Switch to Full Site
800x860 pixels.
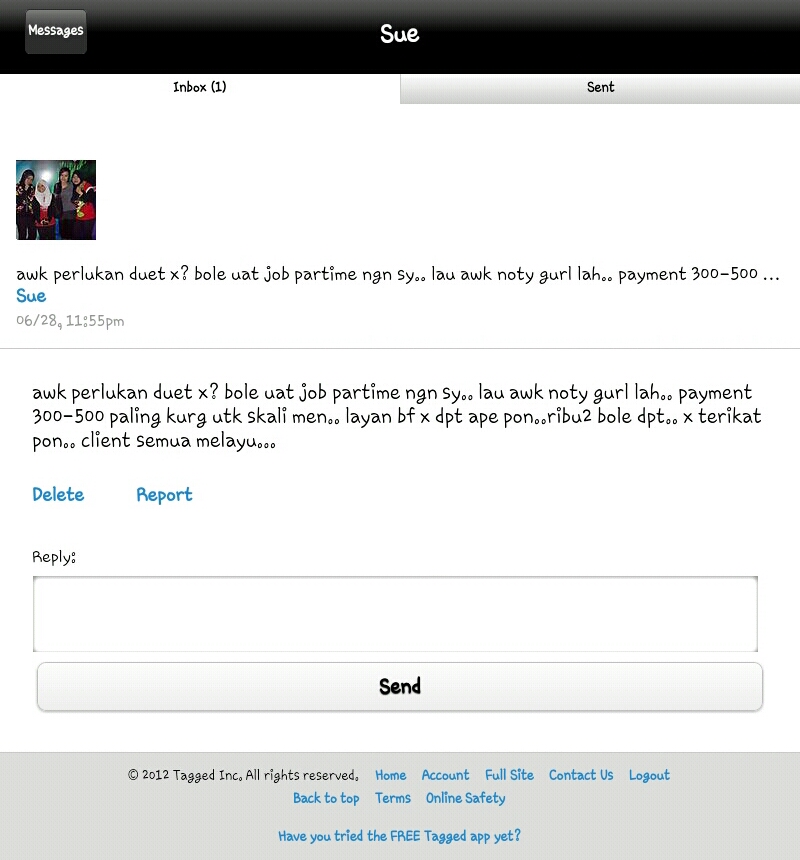509,775
